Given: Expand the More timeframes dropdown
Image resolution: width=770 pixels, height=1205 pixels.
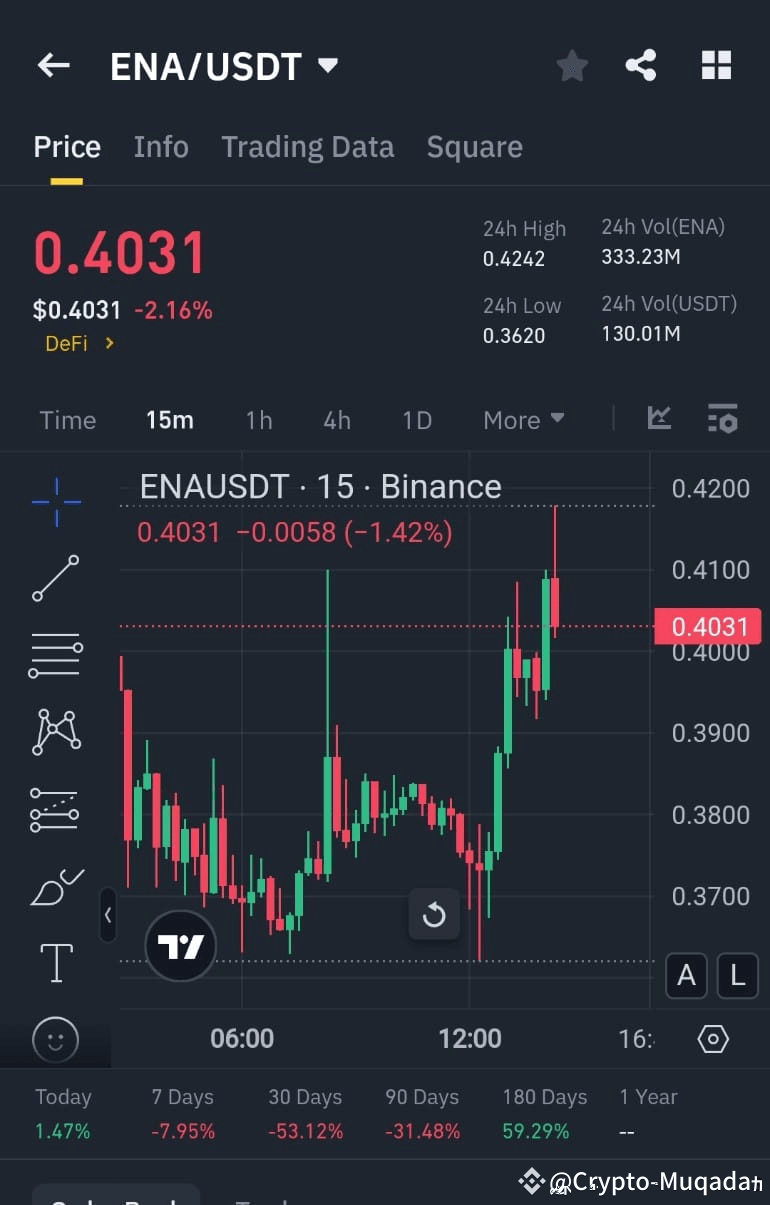Looking at the screenshot, I should tap(523, 420).
